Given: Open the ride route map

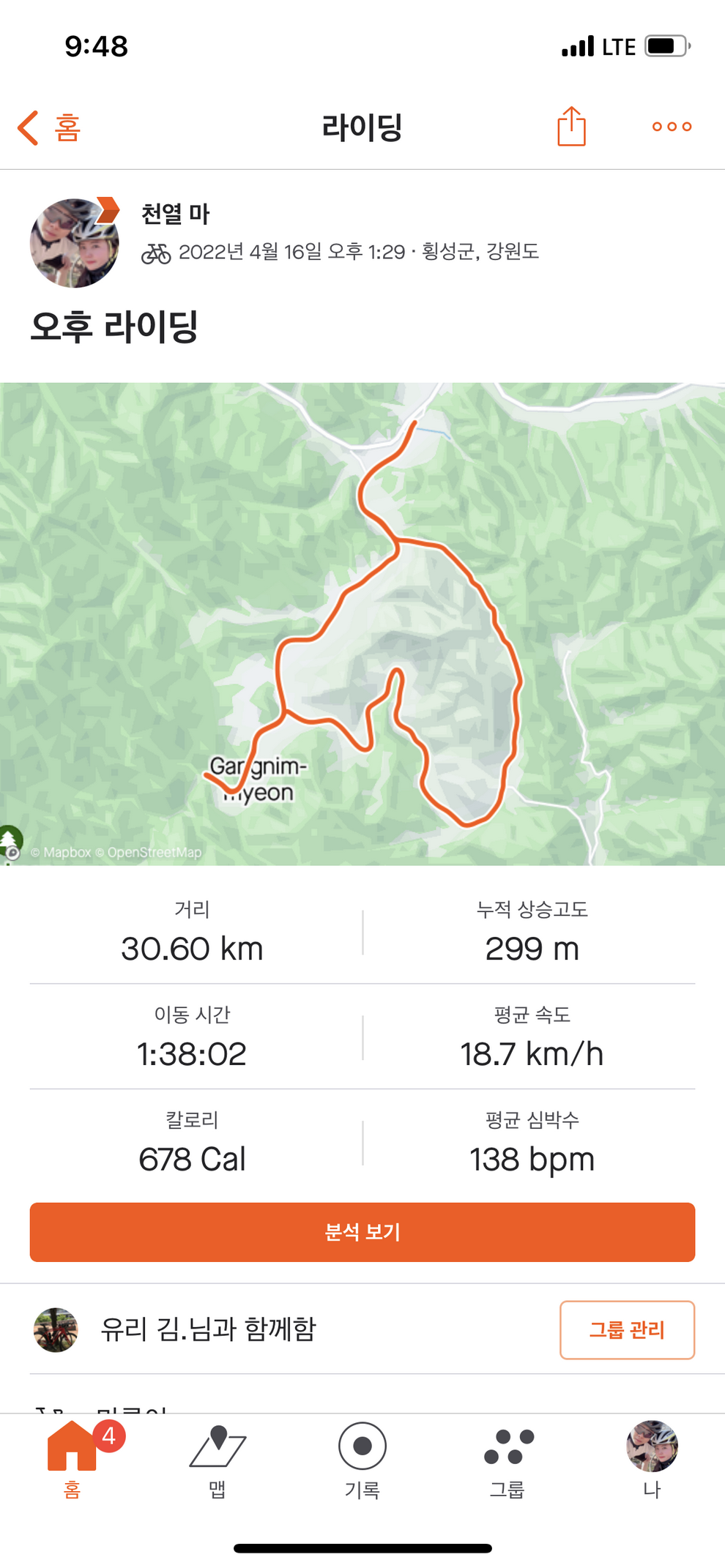Looking at the screenshot, I should pyautogui.click(x=362, y=624).
